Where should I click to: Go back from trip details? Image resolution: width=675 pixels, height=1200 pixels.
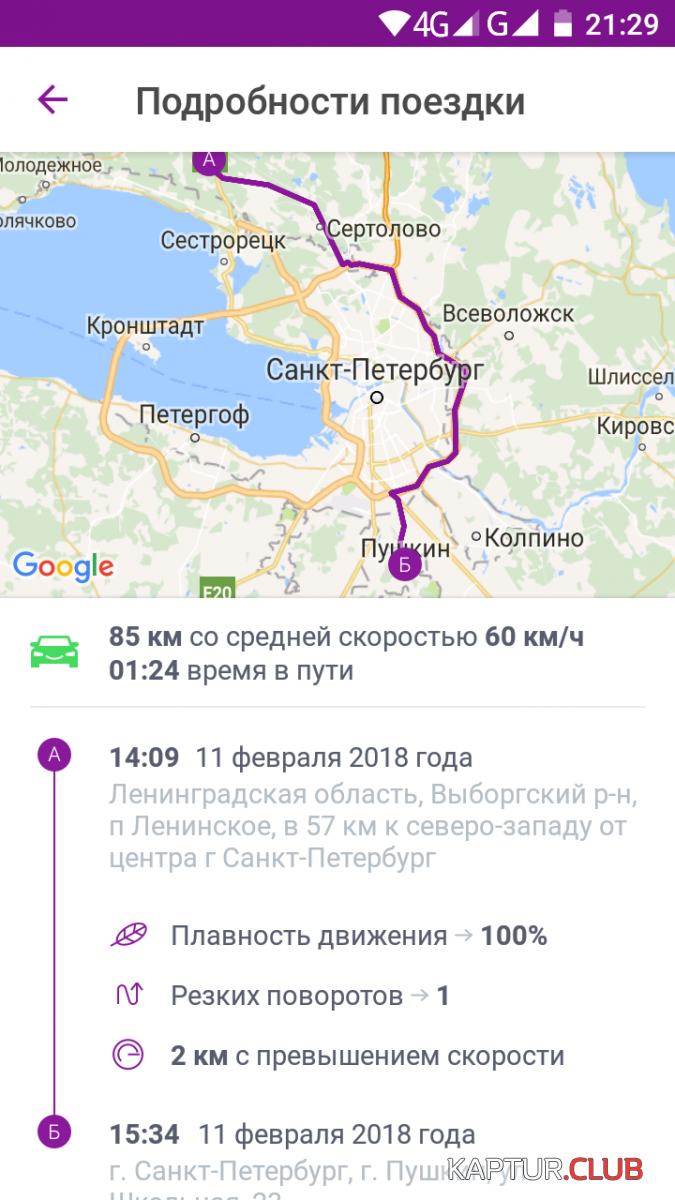52,99
